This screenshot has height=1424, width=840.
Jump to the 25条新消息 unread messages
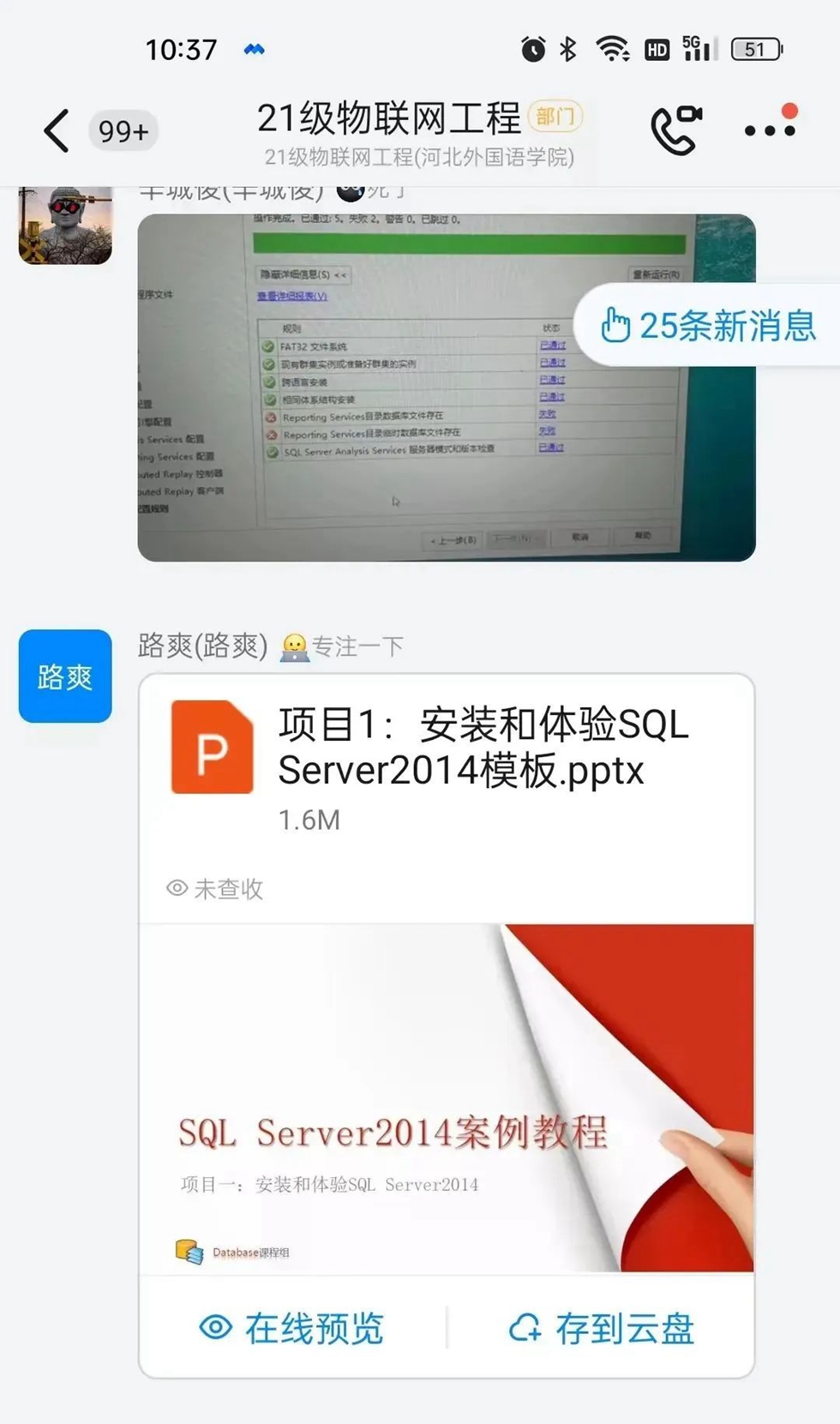pyautogui.click(x=710, y=326)
